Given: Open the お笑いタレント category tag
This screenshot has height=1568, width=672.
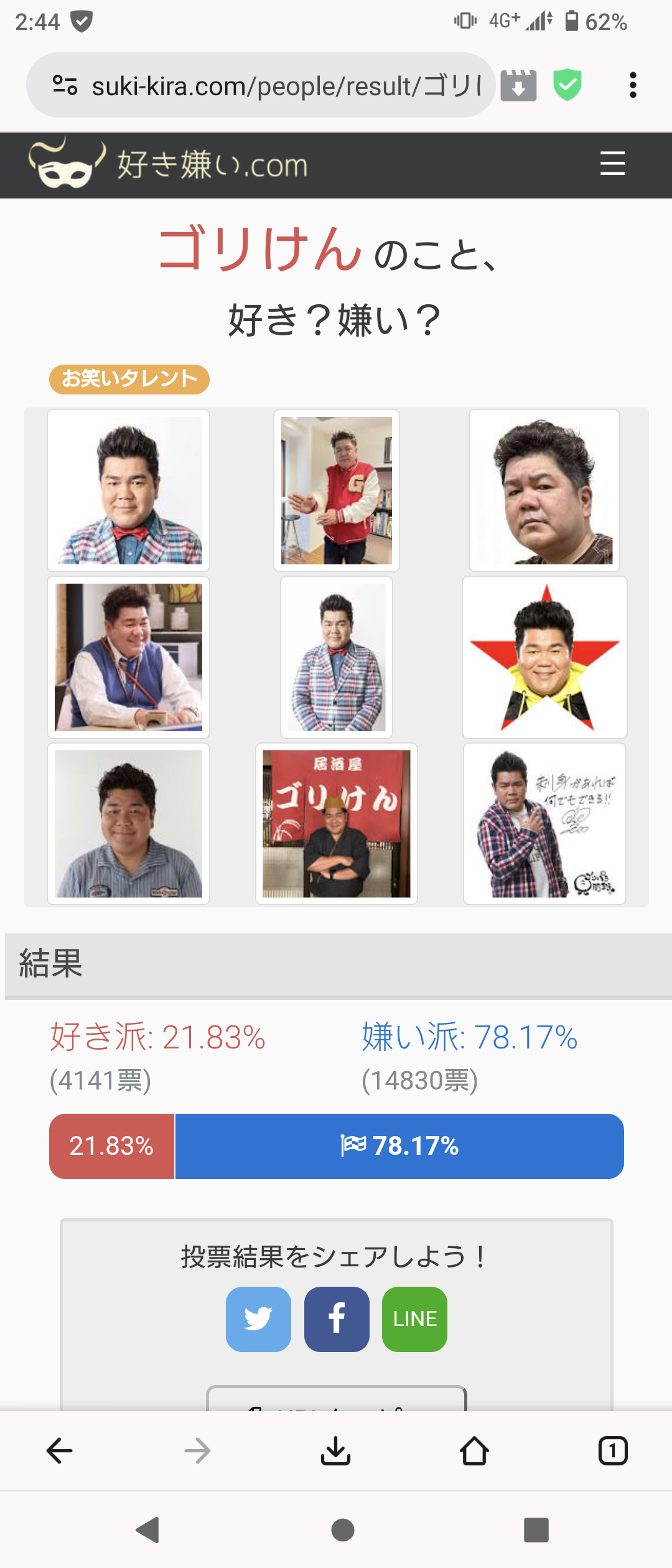Looking at the screenshot, I should [x=129, y=379].
